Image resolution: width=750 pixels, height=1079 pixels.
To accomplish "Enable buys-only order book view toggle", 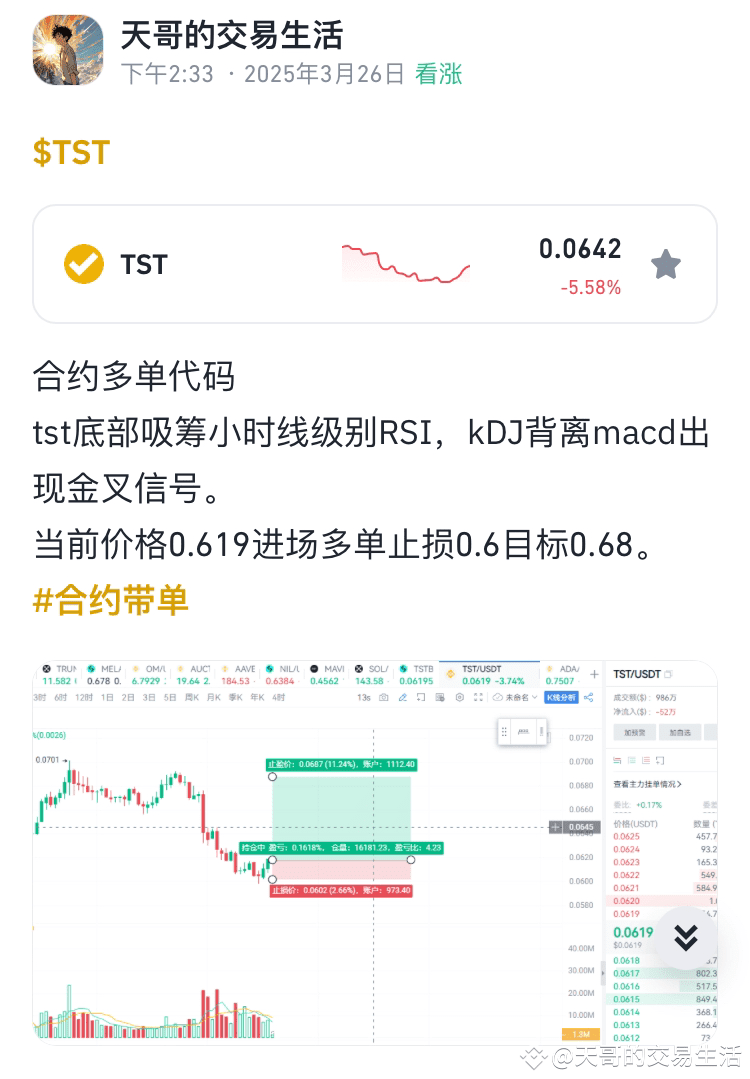I will [632, 760].
